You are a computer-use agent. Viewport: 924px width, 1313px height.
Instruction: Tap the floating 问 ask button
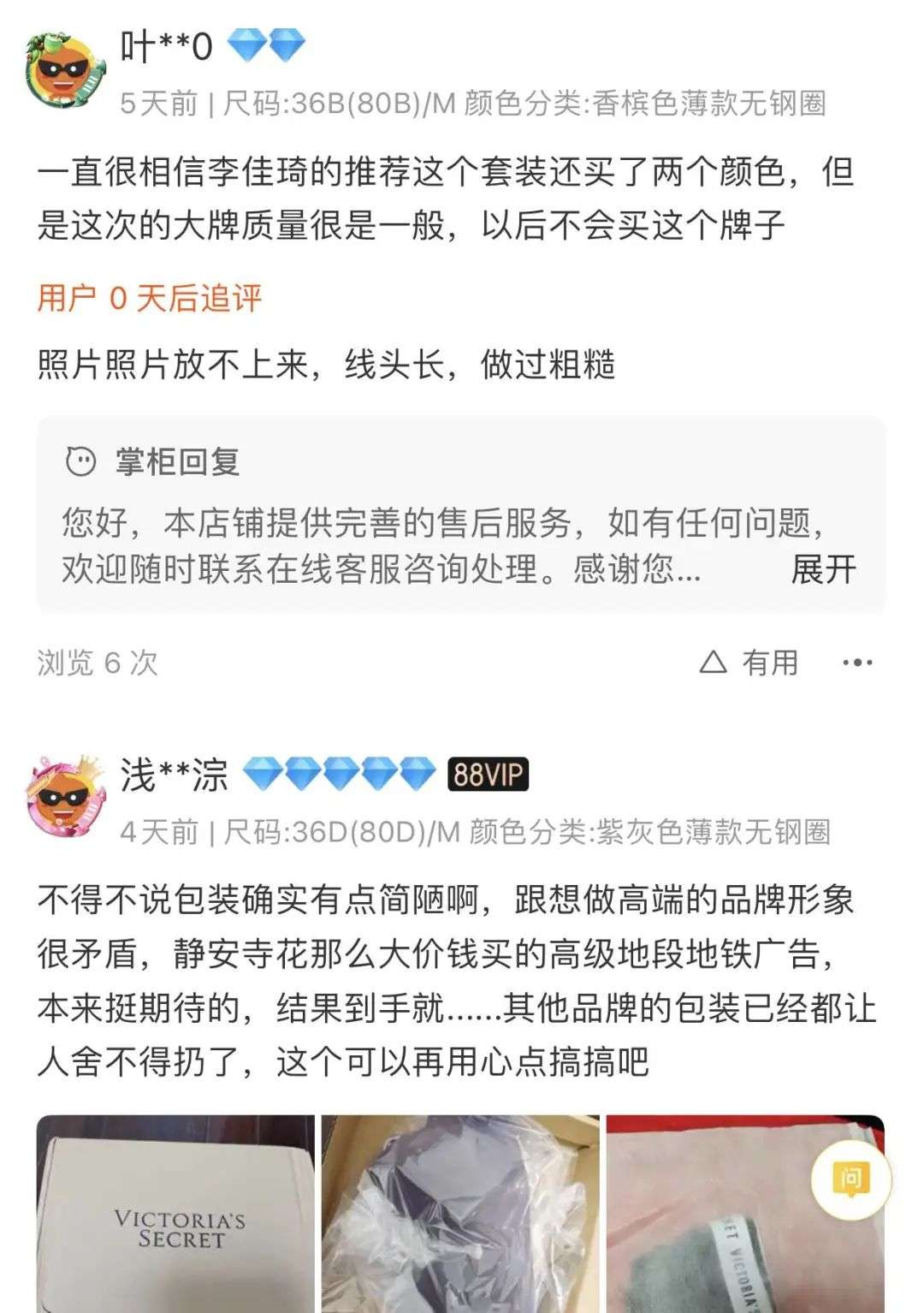[x=850, y=1179]
